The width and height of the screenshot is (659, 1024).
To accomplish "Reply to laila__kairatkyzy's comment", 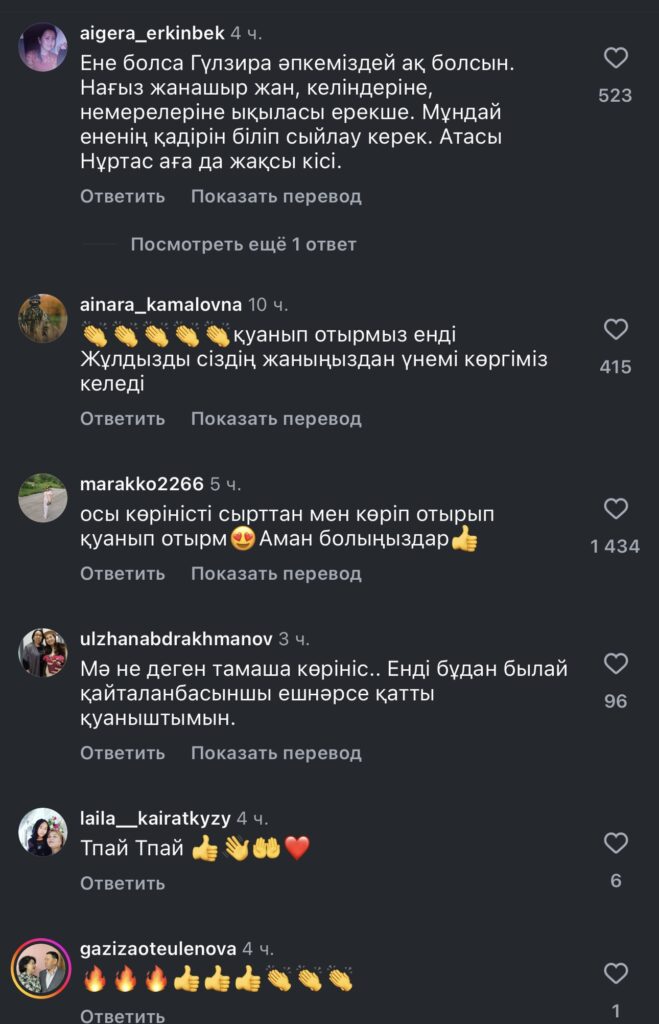I will [122, 883].
